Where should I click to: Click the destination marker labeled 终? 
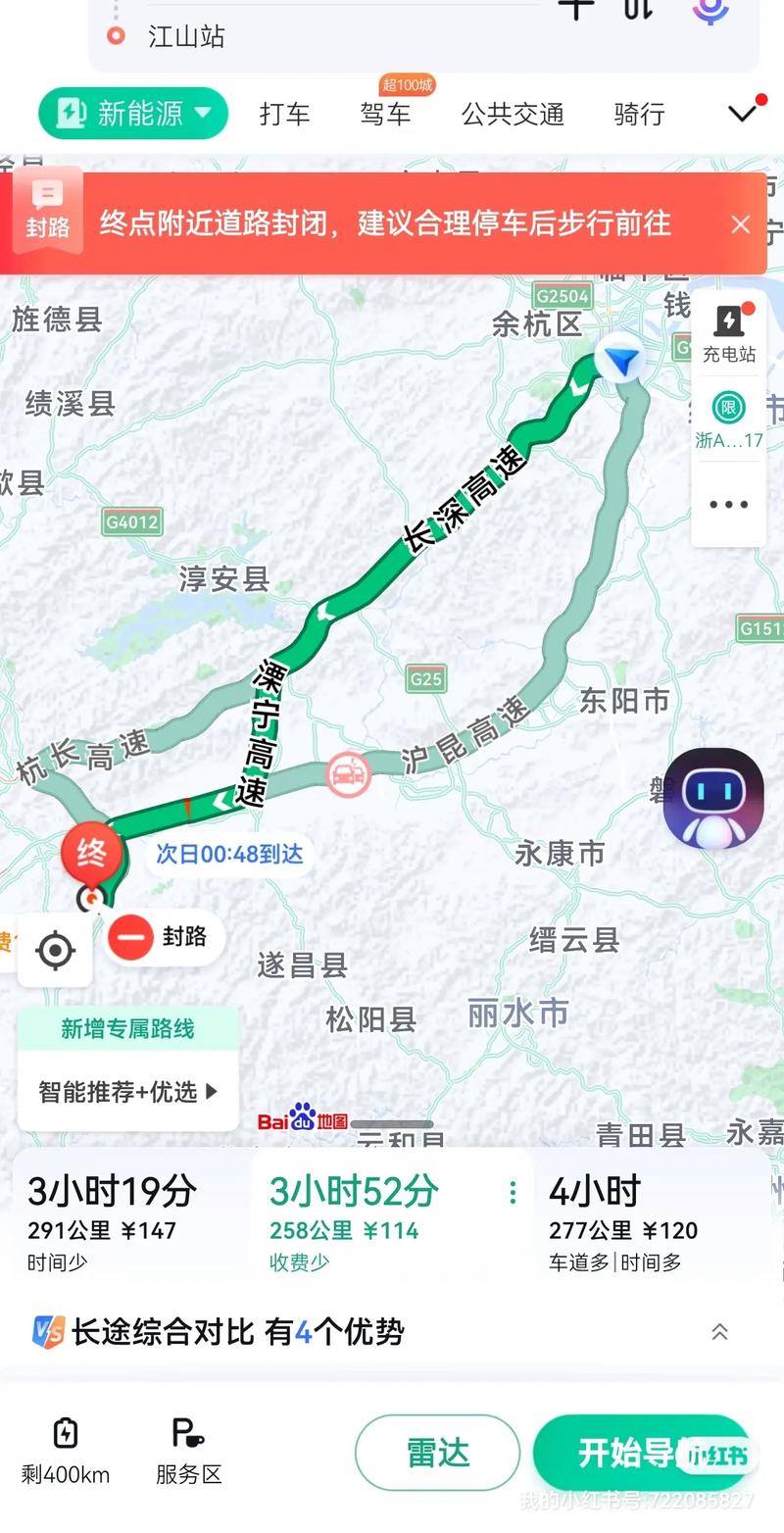pos(91,853)
